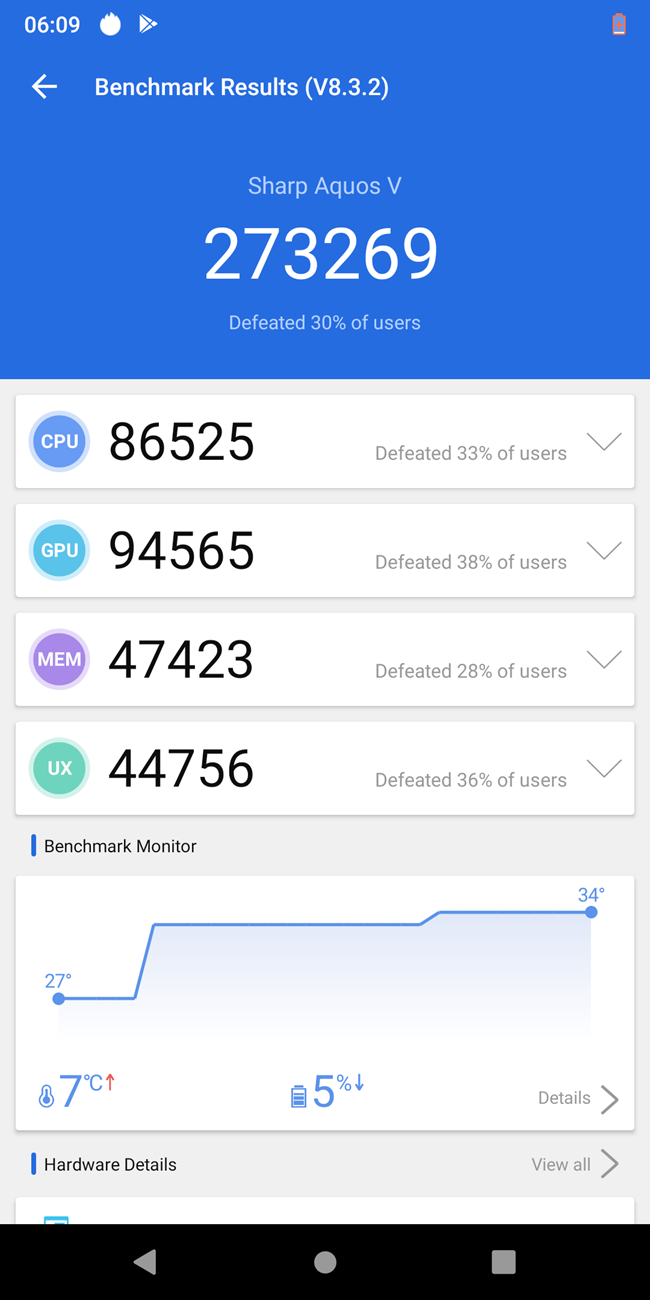Tap the system home button
The image size is (650, 1300).
pos(325,1262)
